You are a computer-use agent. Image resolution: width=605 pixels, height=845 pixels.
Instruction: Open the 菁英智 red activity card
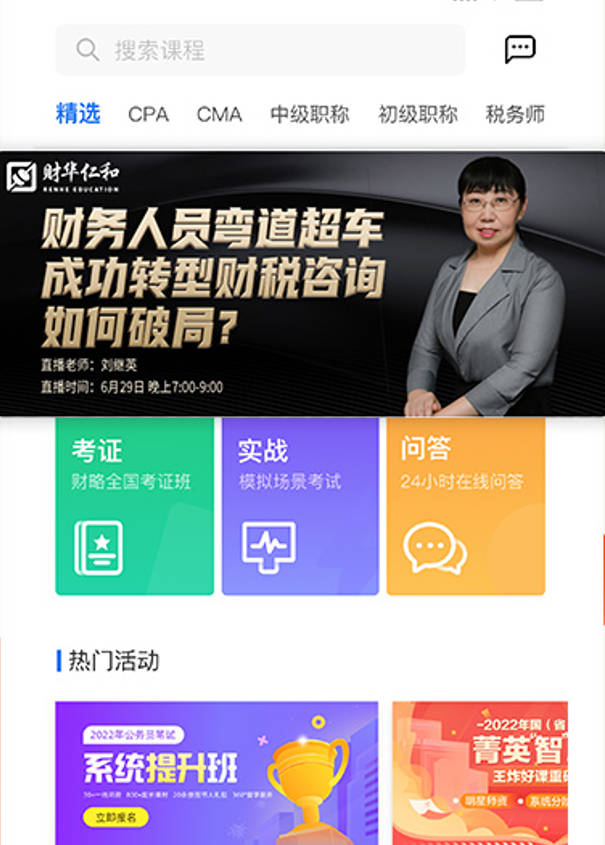[480, 772]
